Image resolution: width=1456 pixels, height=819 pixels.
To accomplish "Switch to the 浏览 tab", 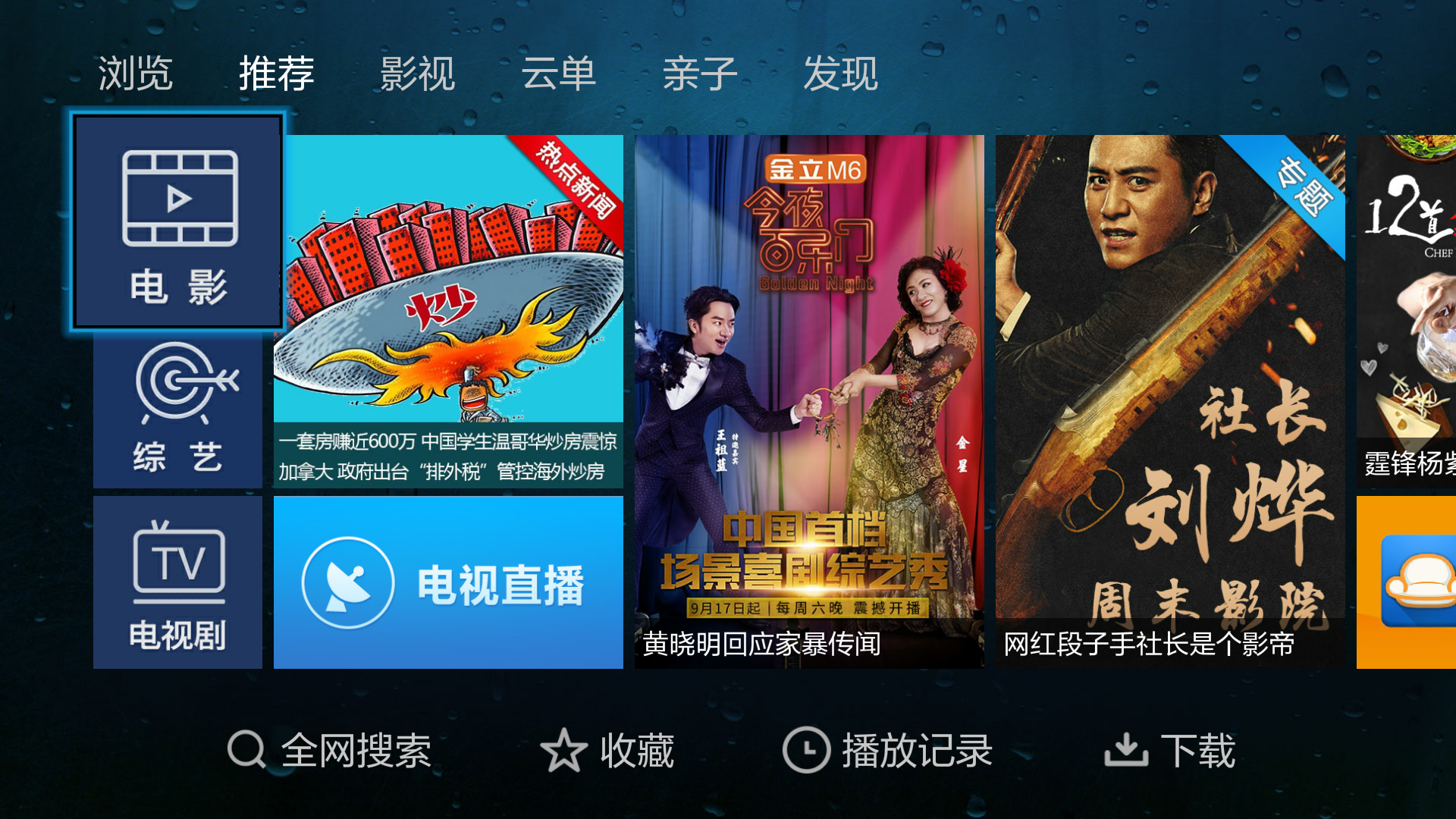I will [135, 74].
